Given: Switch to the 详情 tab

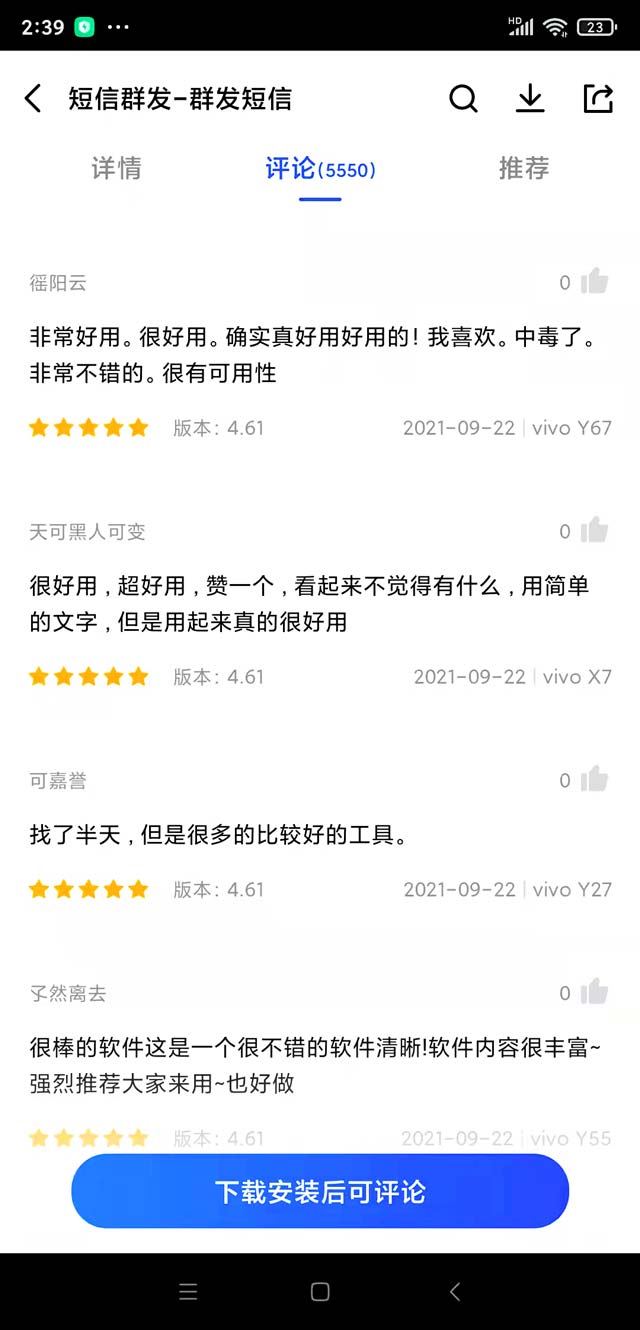Looking at the screenshot, I should click(117, 168).
